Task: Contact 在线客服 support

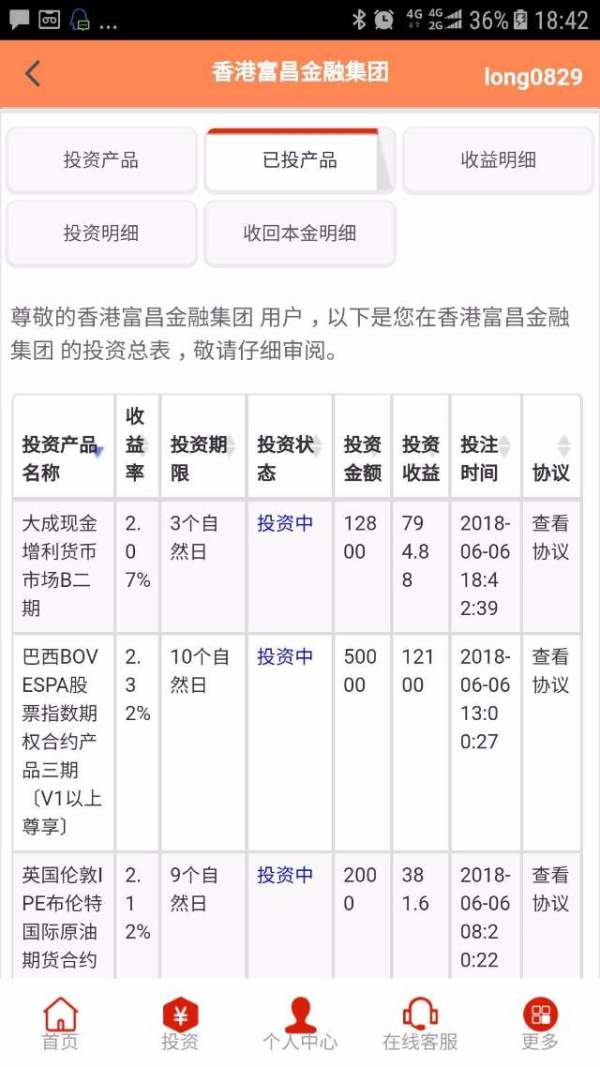Action: tap(420, 1024)
